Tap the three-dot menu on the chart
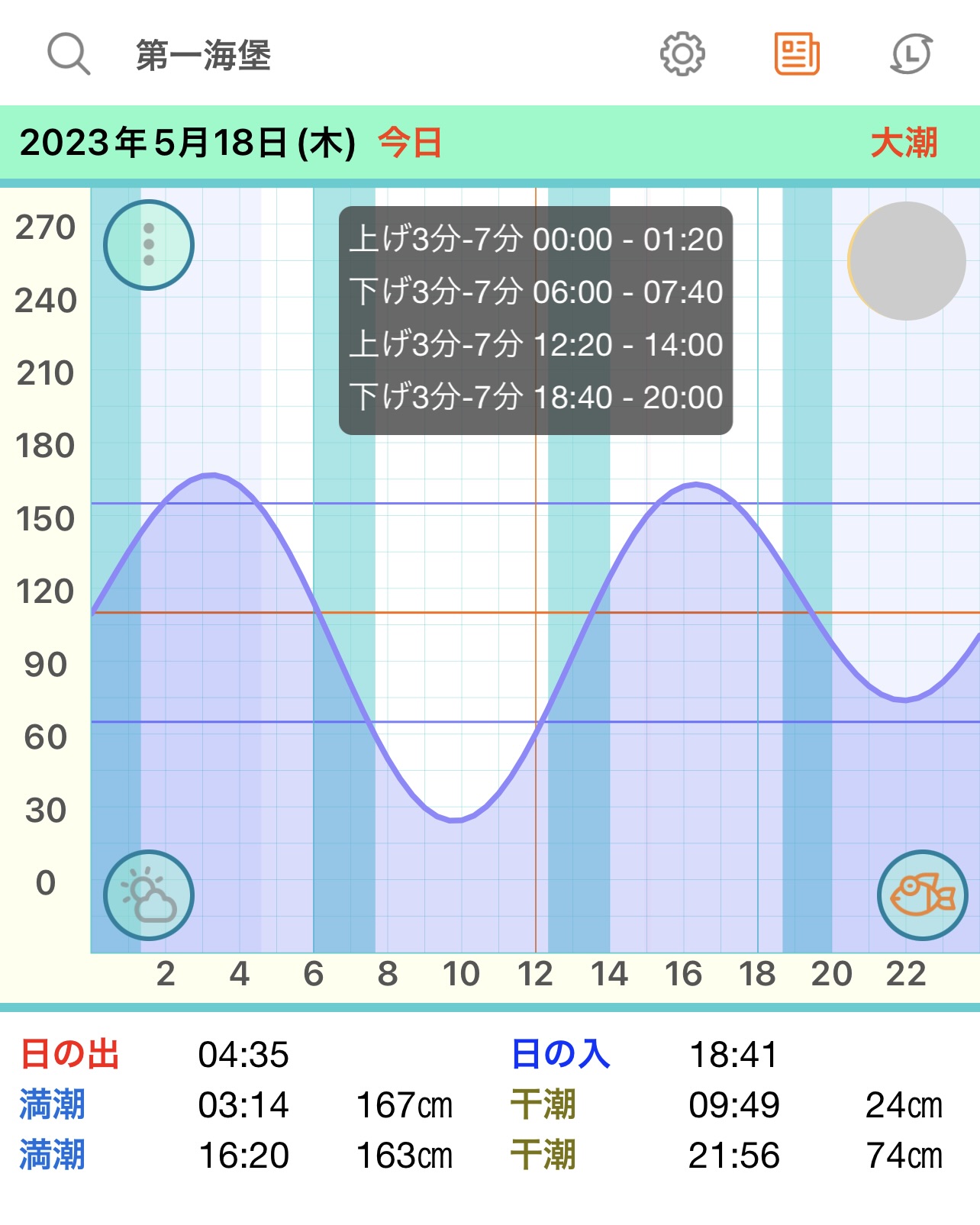Viewport: 980px width, 1225px height. 149,245
